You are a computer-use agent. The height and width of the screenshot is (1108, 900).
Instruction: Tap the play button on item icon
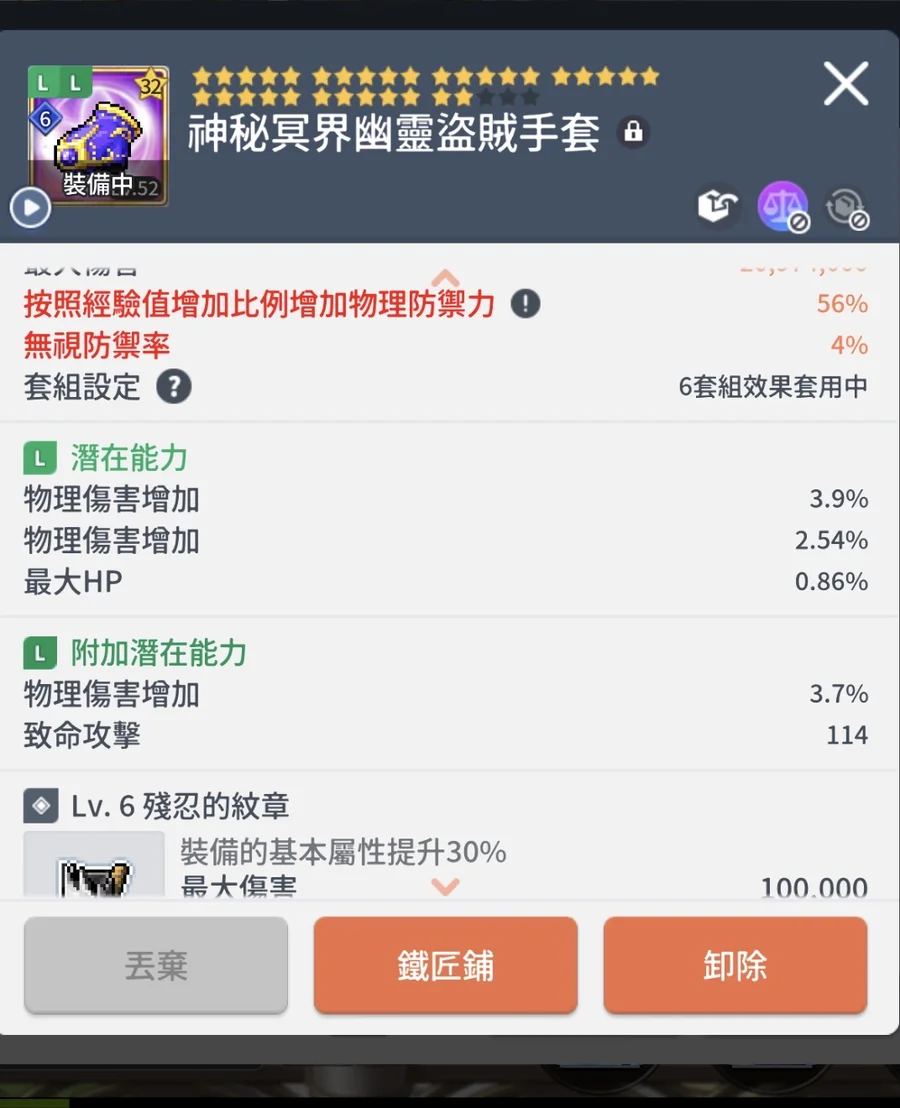click(30, 208)
